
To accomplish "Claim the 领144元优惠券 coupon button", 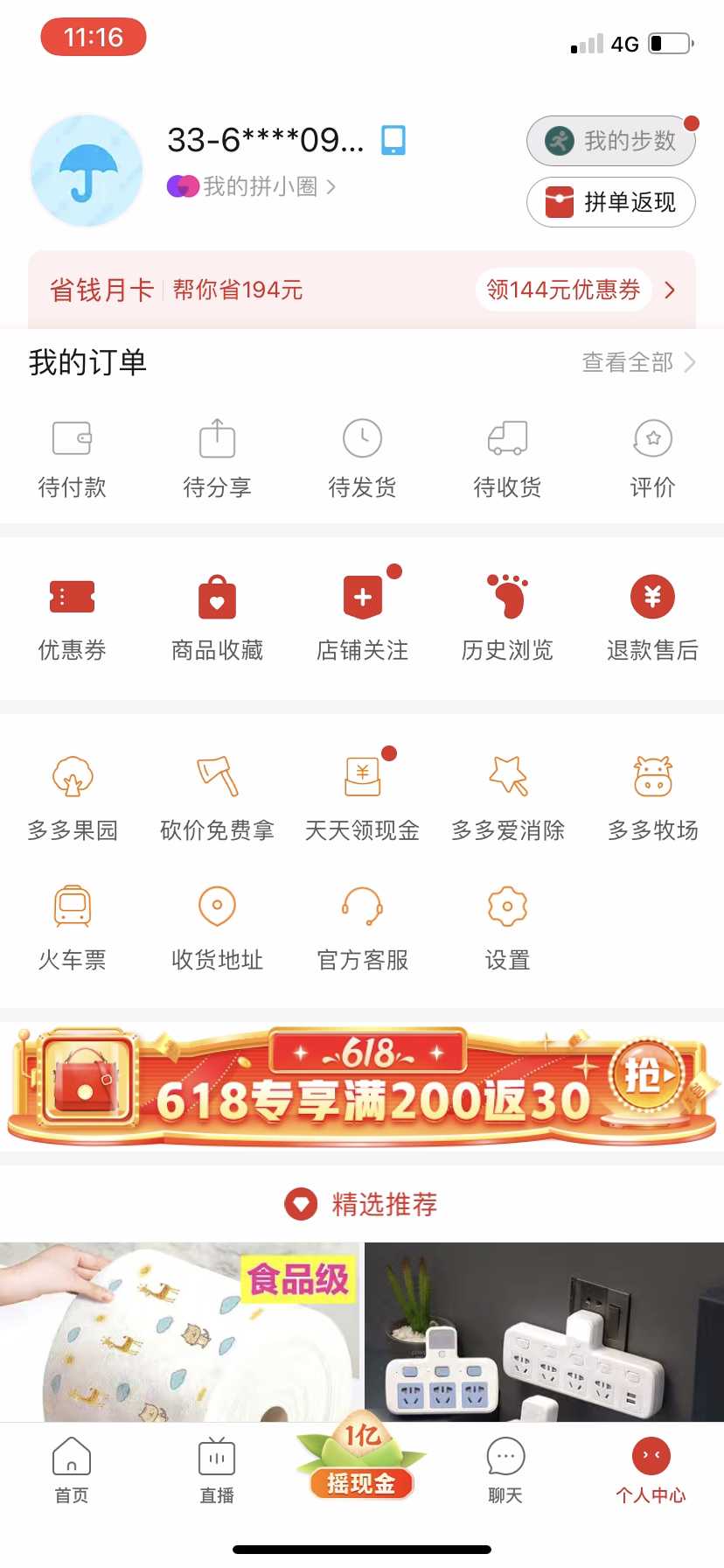I will 563,289.
